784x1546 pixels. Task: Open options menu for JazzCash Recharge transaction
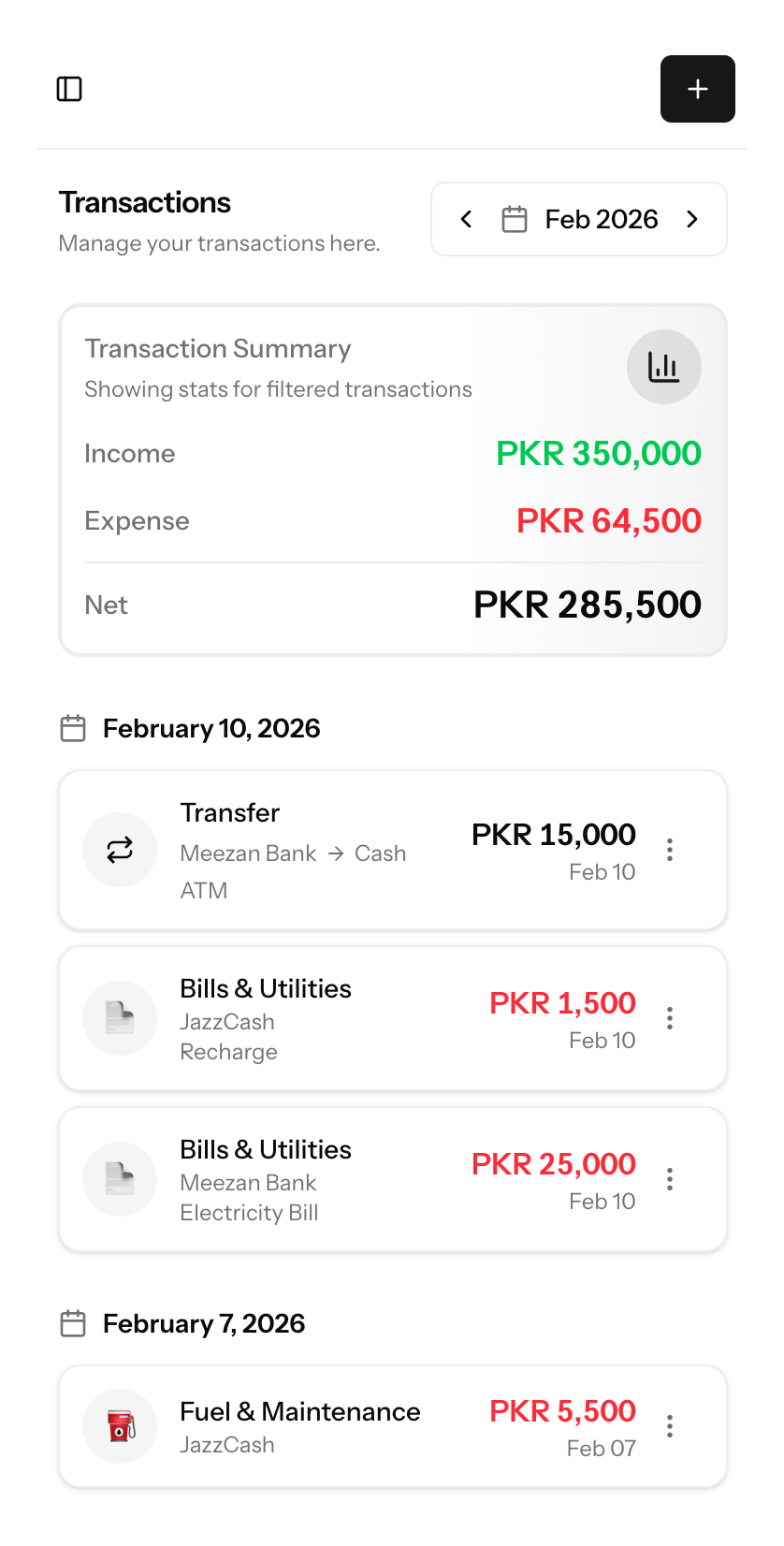670,1018
